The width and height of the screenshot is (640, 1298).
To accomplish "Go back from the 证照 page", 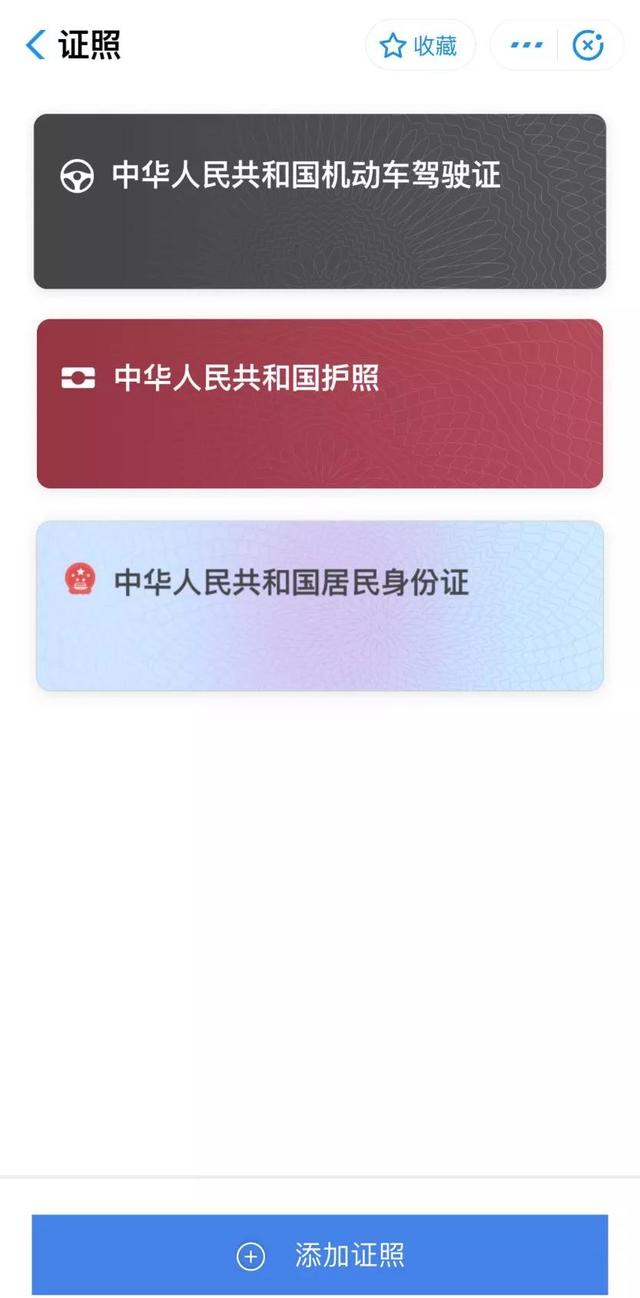I will 35,45.
